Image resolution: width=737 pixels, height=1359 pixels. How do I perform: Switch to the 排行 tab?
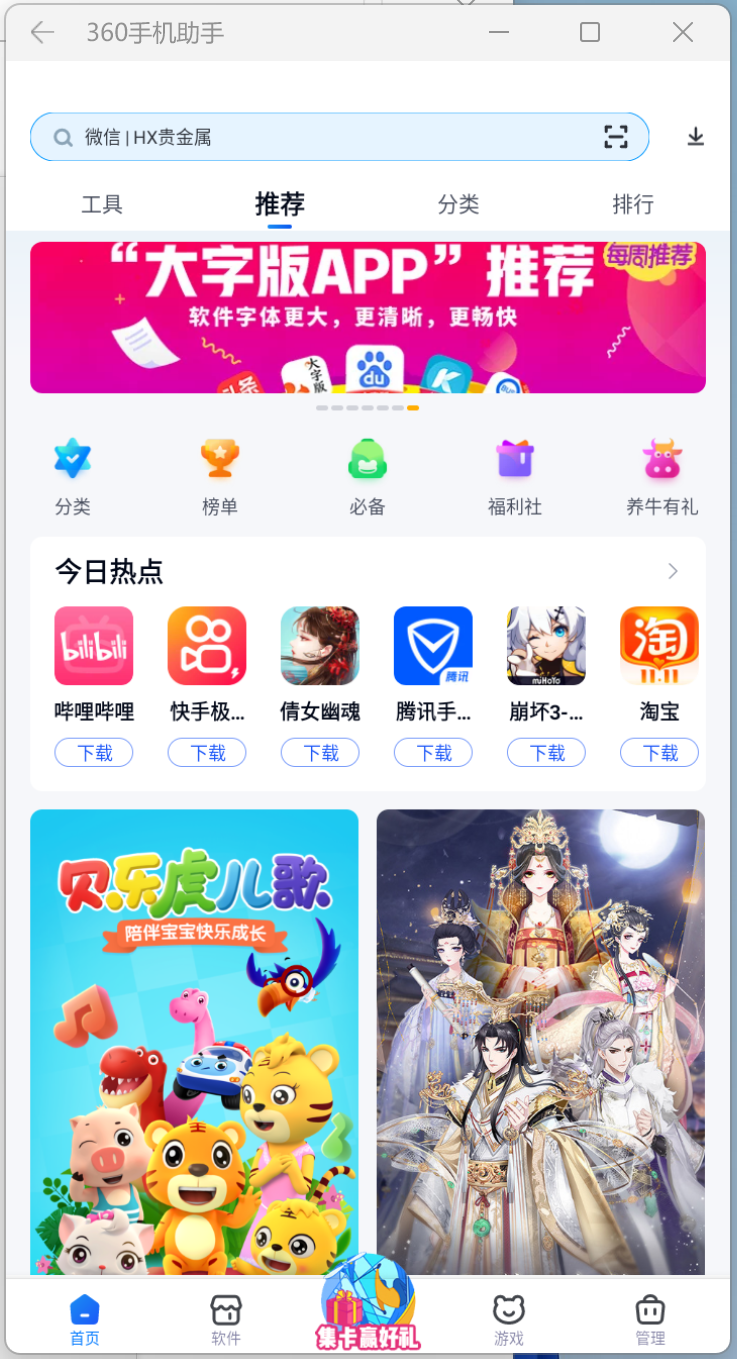(633, 204)
